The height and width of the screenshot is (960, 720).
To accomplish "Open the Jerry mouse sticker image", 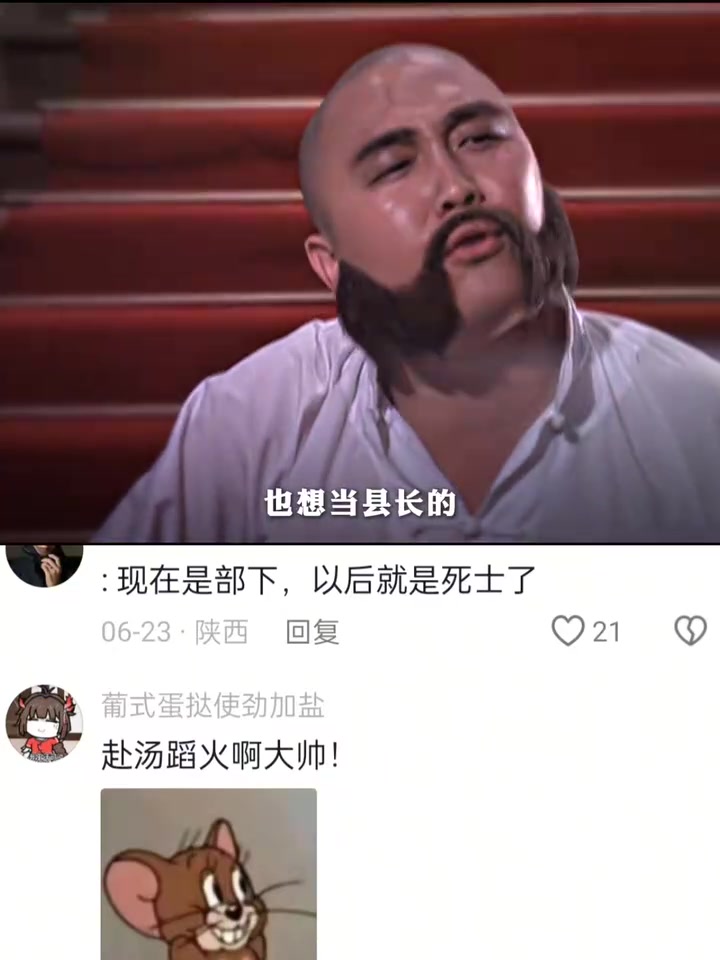I will click(208, 873).
